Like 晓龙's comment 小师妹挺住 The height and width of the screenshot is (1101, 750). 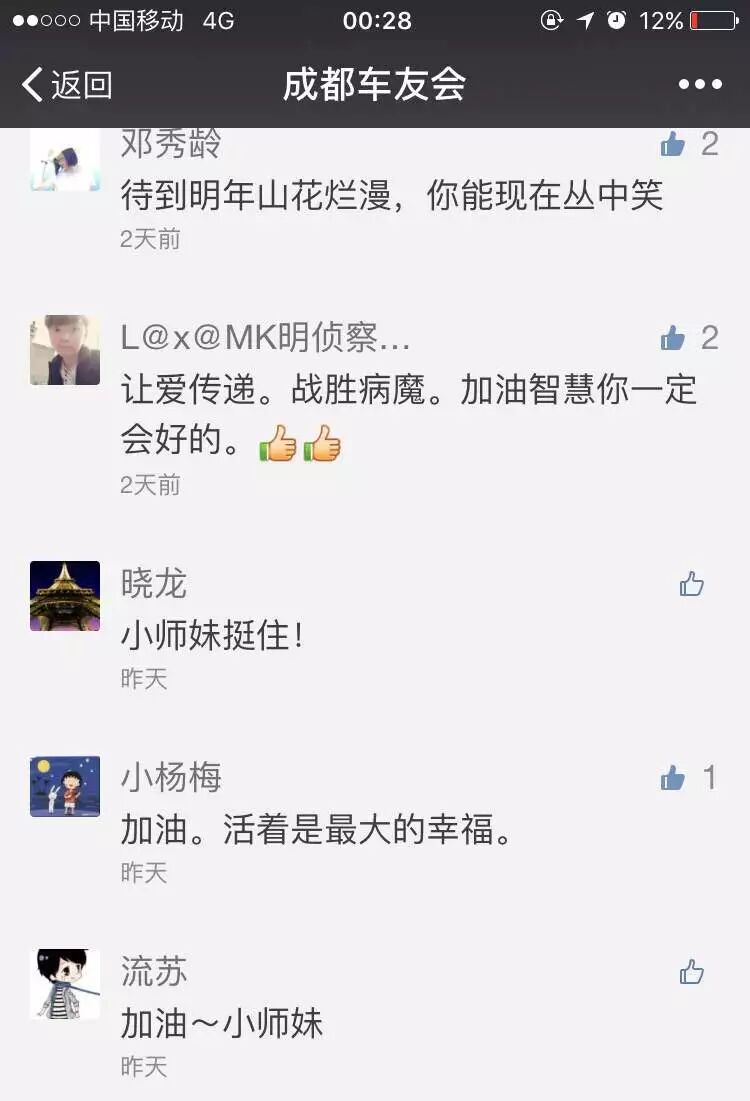691,584
